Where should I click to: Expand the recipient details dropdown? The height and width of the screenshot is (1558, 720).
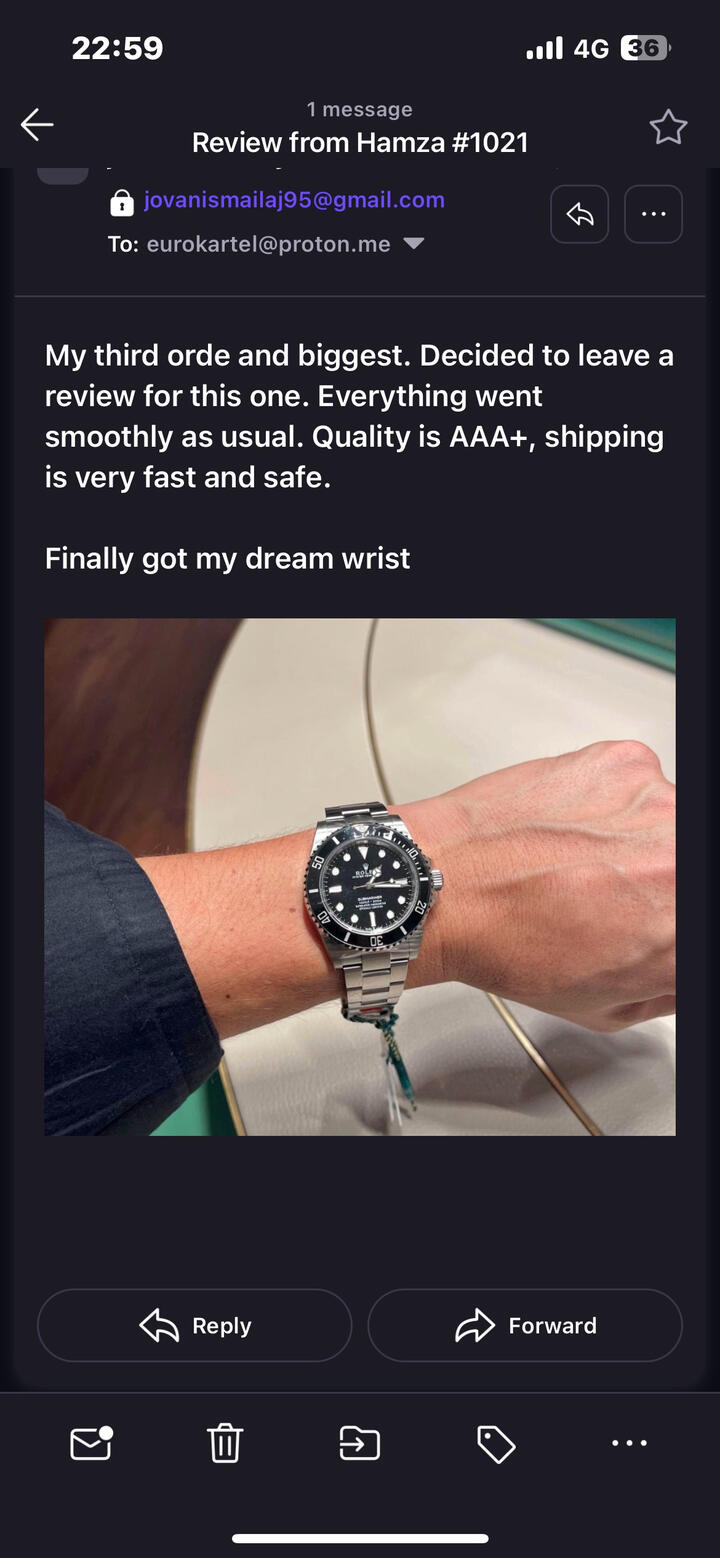pos(413,244)
